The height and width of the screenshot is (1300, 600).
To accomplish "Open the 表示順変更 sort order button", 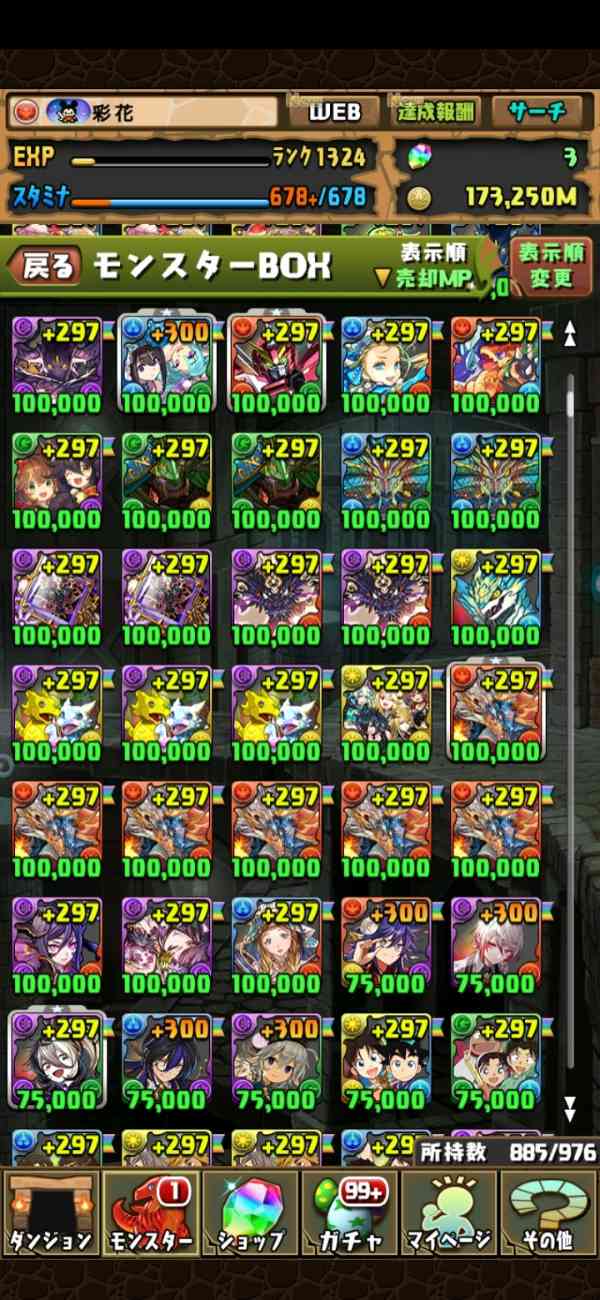I will [551, 265].
